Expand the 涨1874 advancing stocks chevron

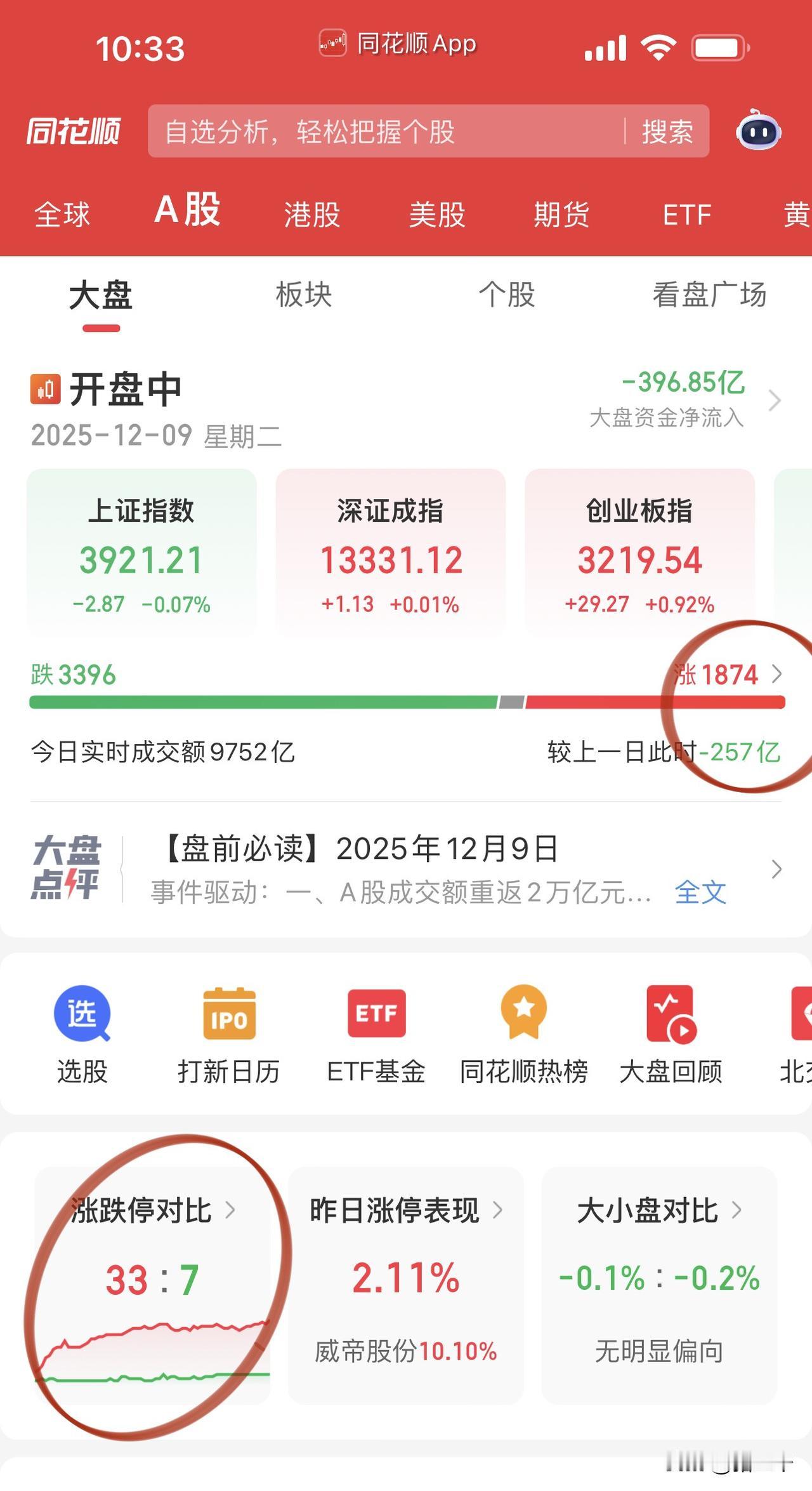coord(777,675)
